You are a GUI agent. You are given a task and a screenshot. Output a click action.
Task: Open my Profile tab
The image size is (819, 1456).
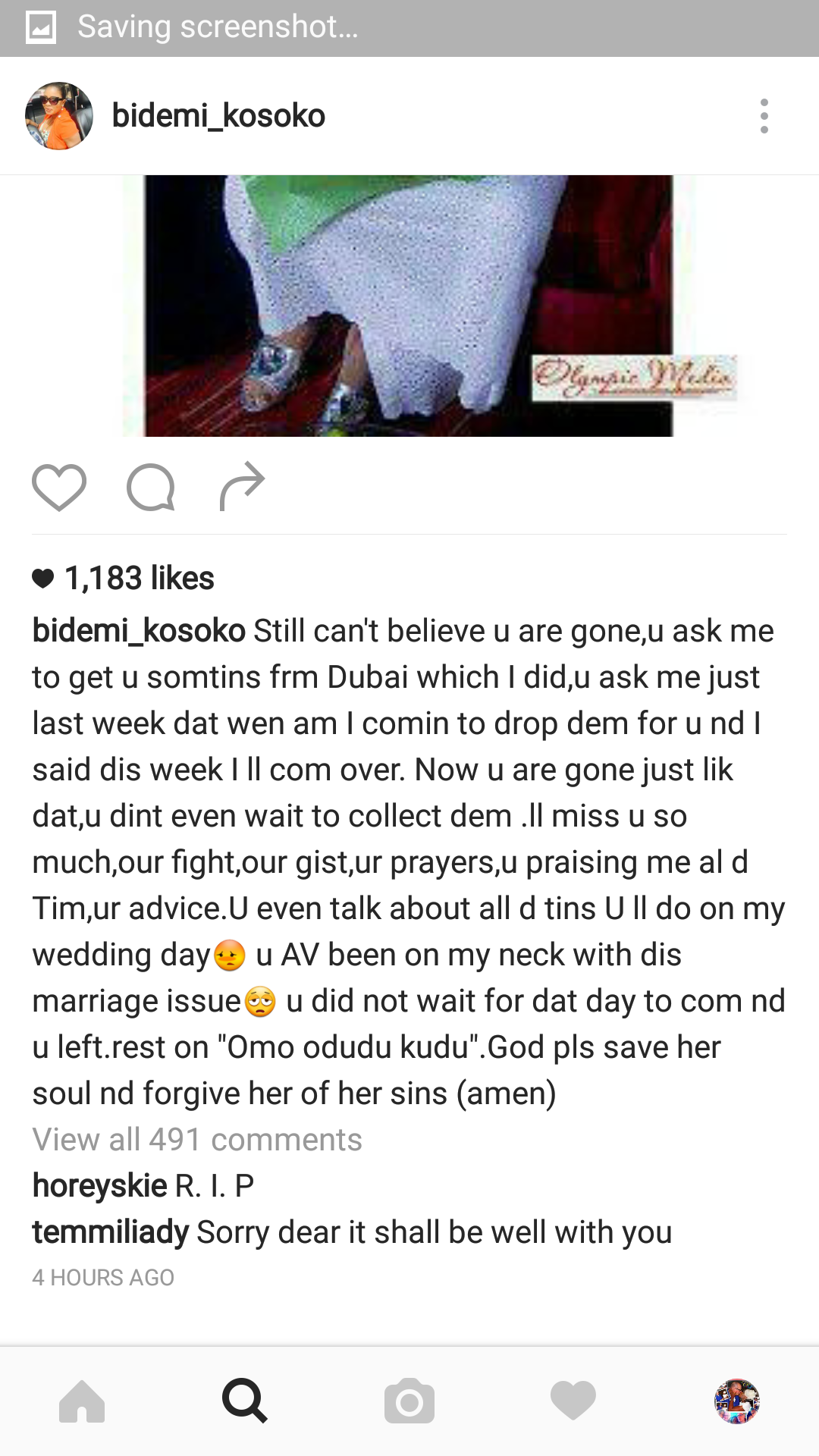pyautogui.click(x=737, y=1401)
